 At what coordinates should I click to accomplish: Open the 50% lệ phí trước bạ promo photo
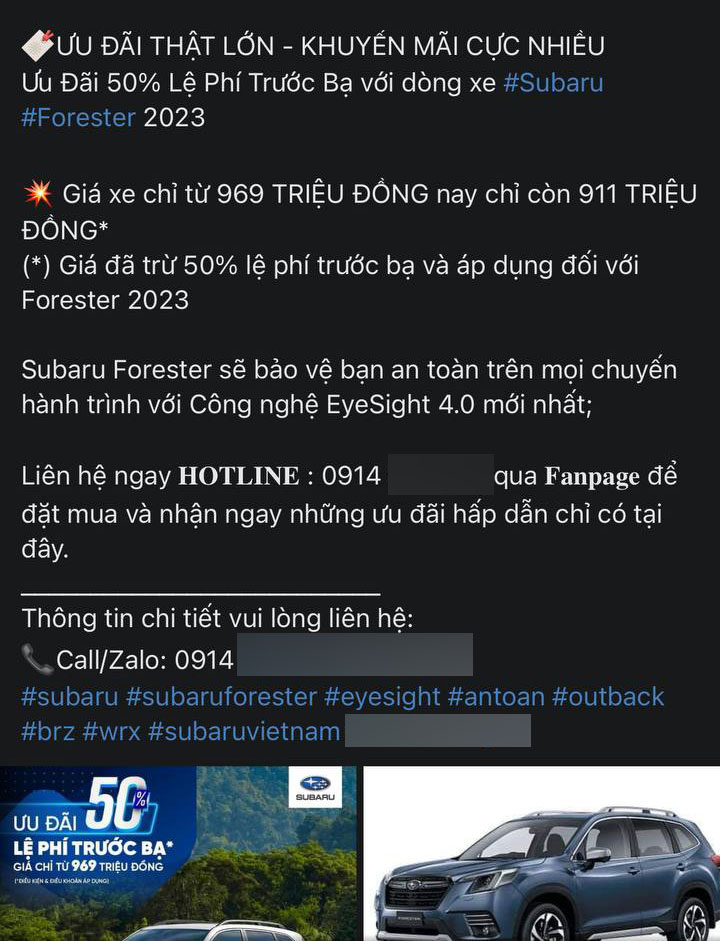pos(178,853)
